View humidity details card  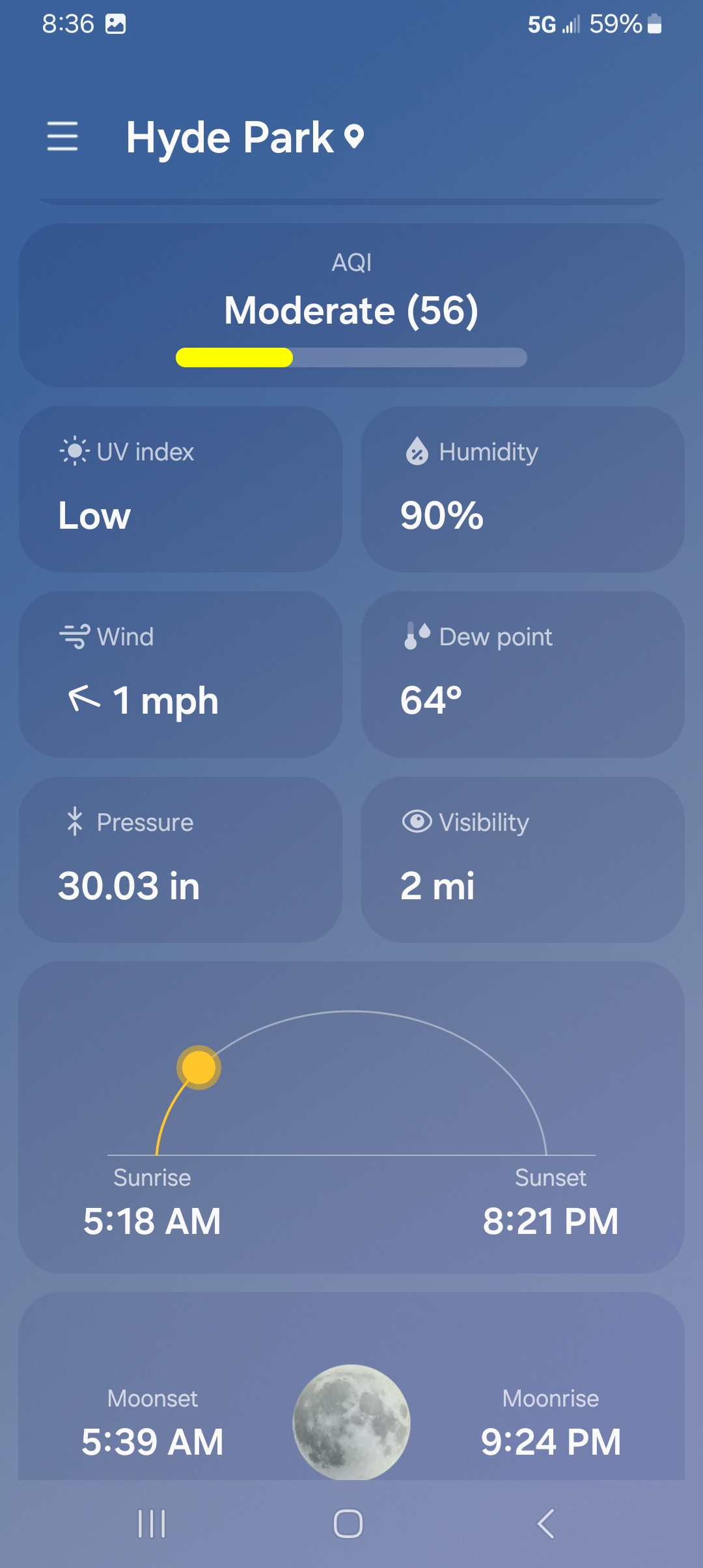click(523, 490)
